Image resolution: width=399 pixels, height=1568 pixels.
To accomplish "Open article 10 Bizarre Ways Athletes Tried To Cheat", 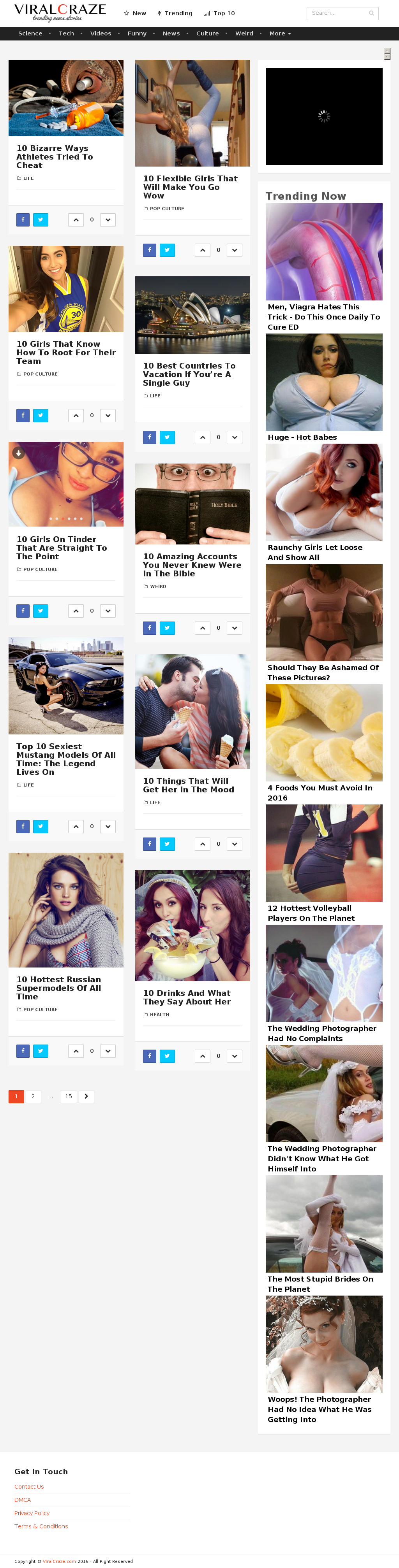I will click(55, 156).
